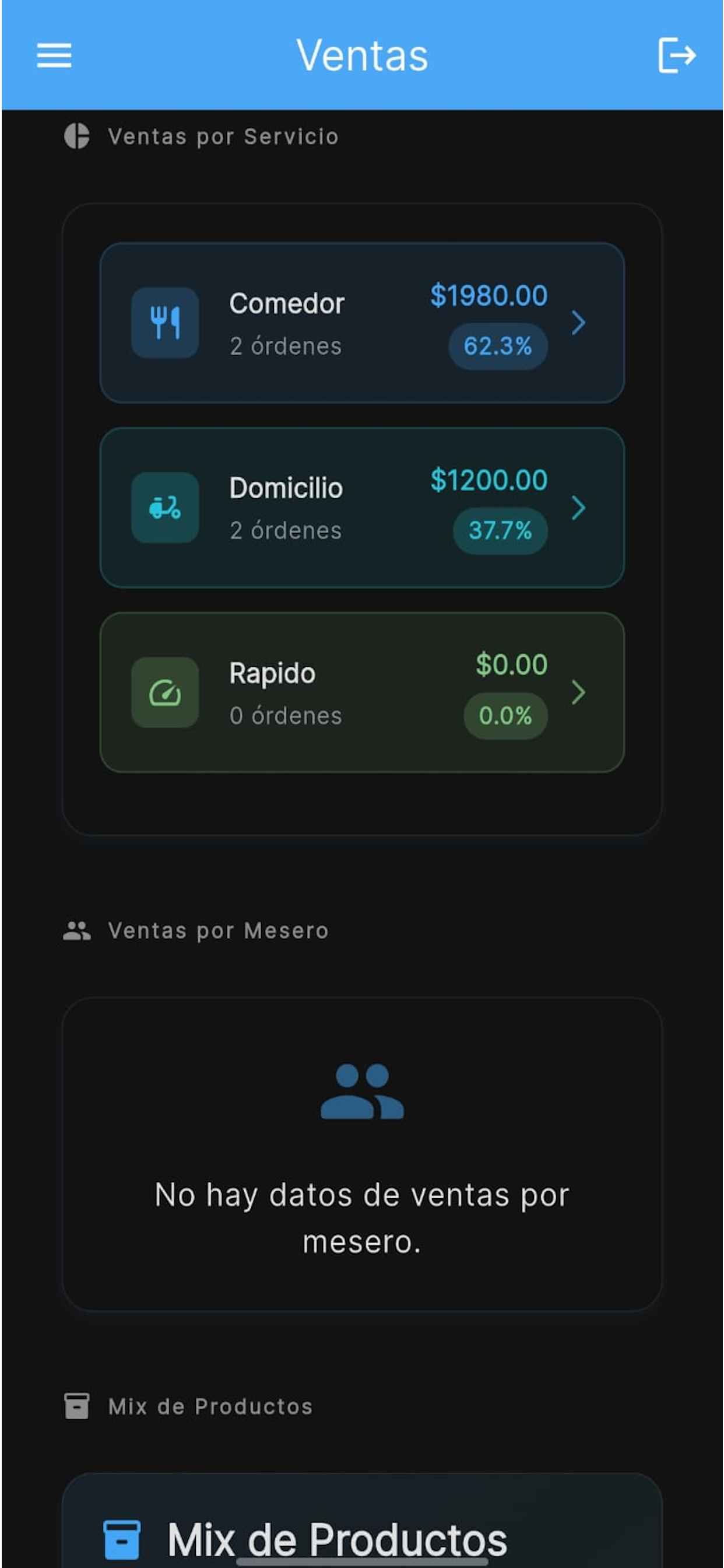Viewport: 724px width, 1568px height.
Task: Open the Rapido service details chevron
Action: [x=578, y=692]
